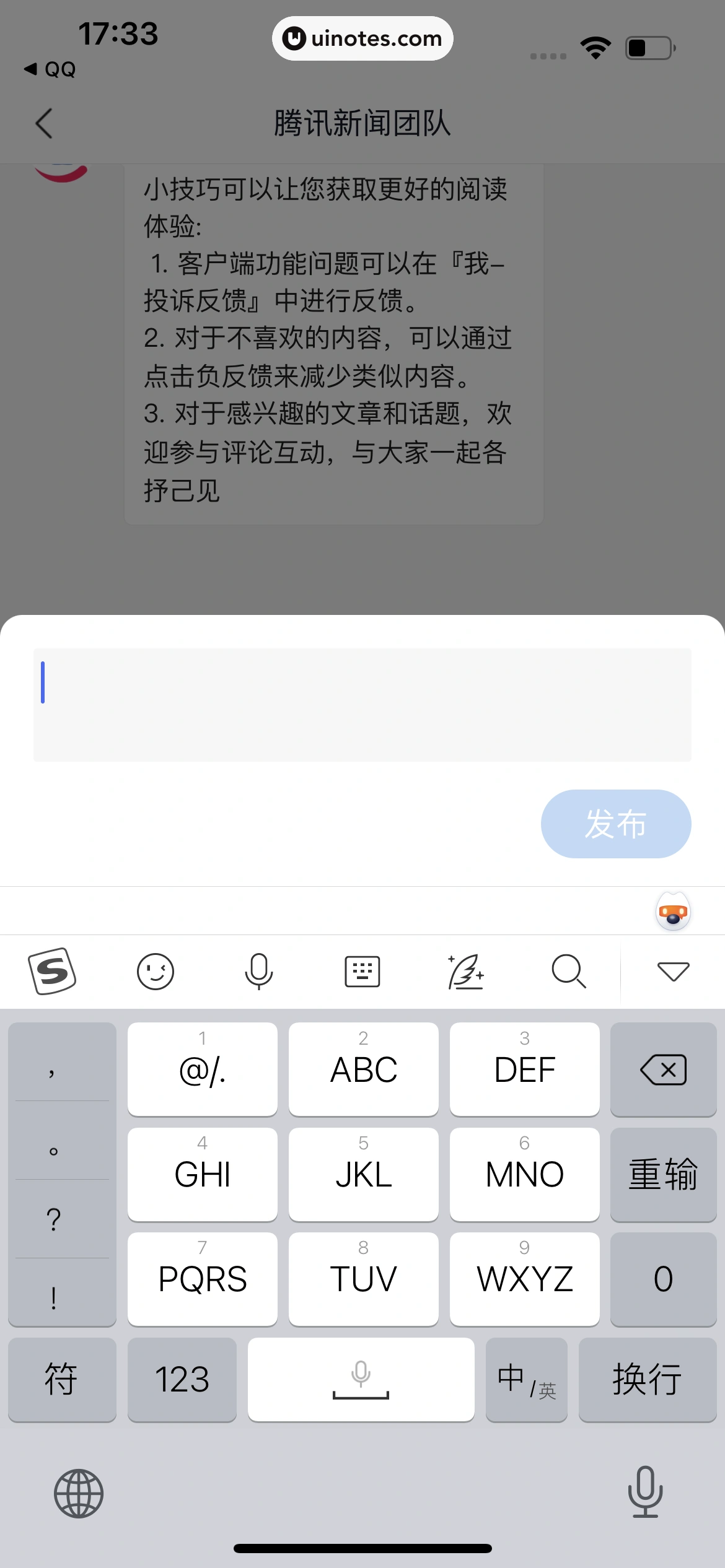Open the Sogou logo menu icon

tap(52, 971)
